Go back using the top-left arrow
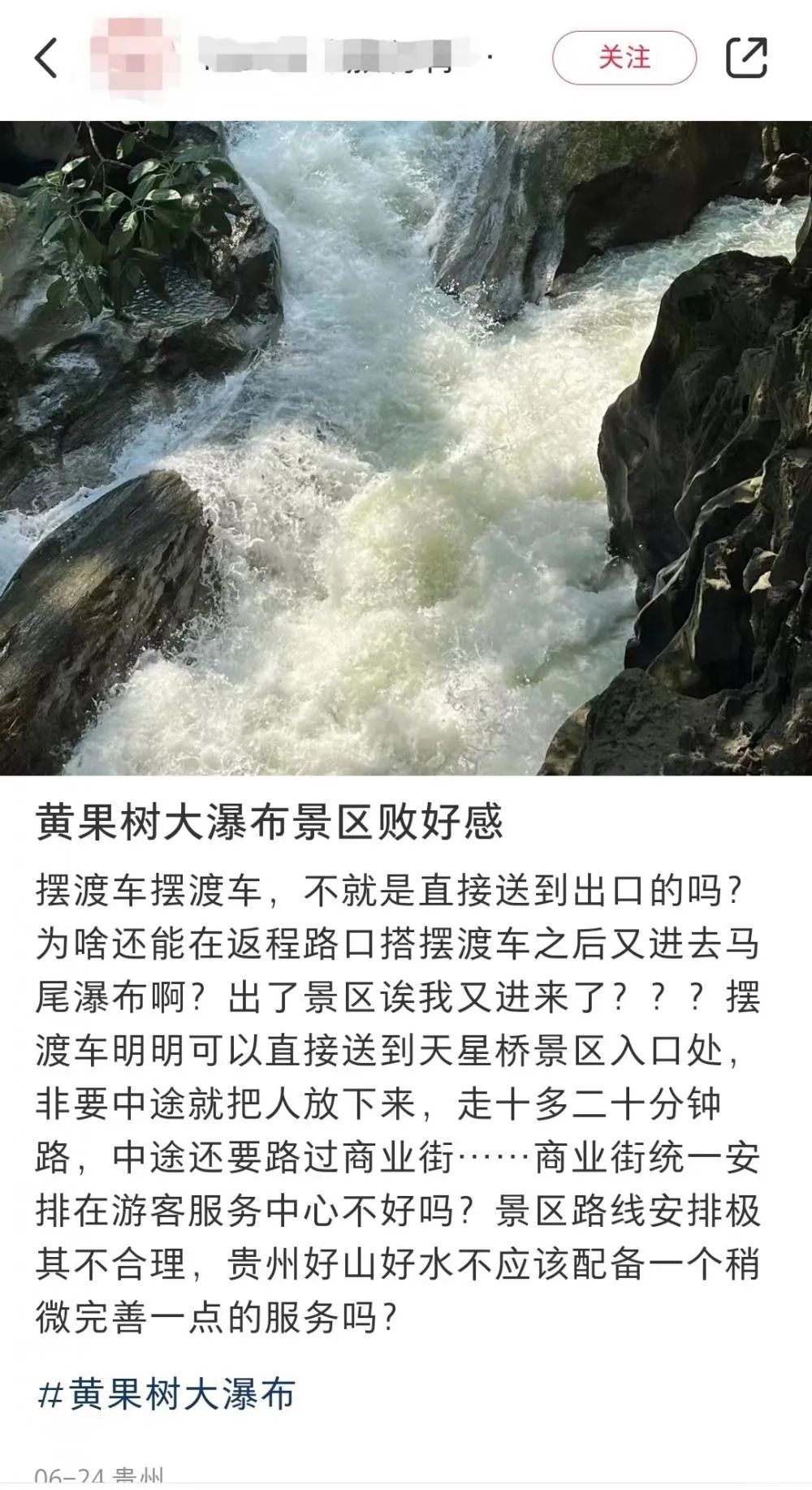This screenshot has height=1490, width=812. coord(47,58)
